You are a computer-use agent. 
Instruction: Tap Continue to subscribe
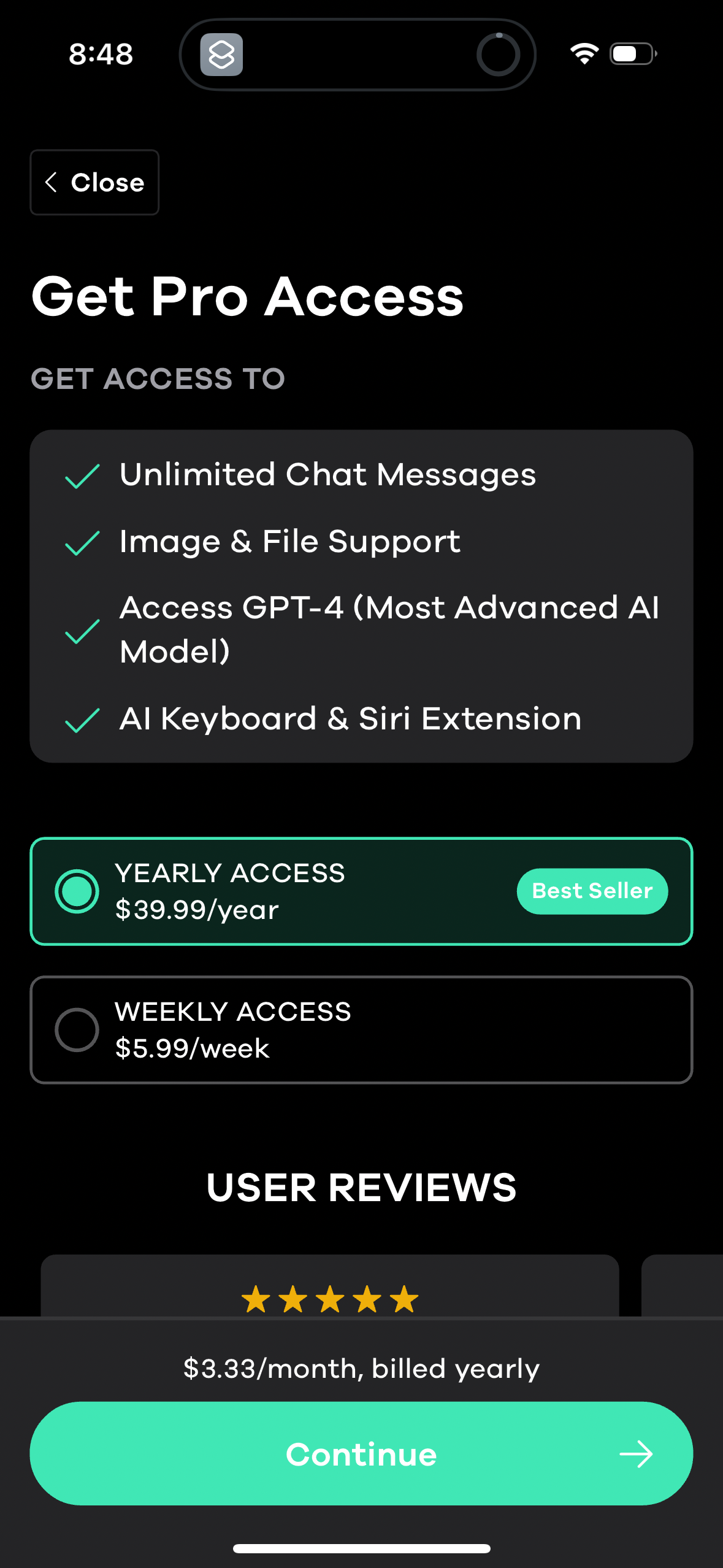click(361, 1453)
